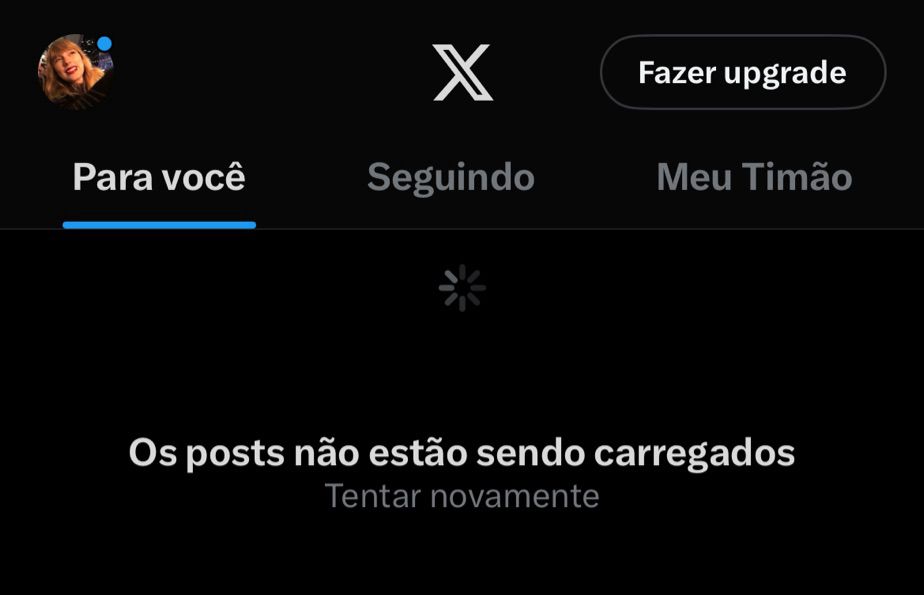Image resolution: width=924 pixels, height=595 pixels.
Task: Select the Para você tab
Action: click(x=159, y=178)
